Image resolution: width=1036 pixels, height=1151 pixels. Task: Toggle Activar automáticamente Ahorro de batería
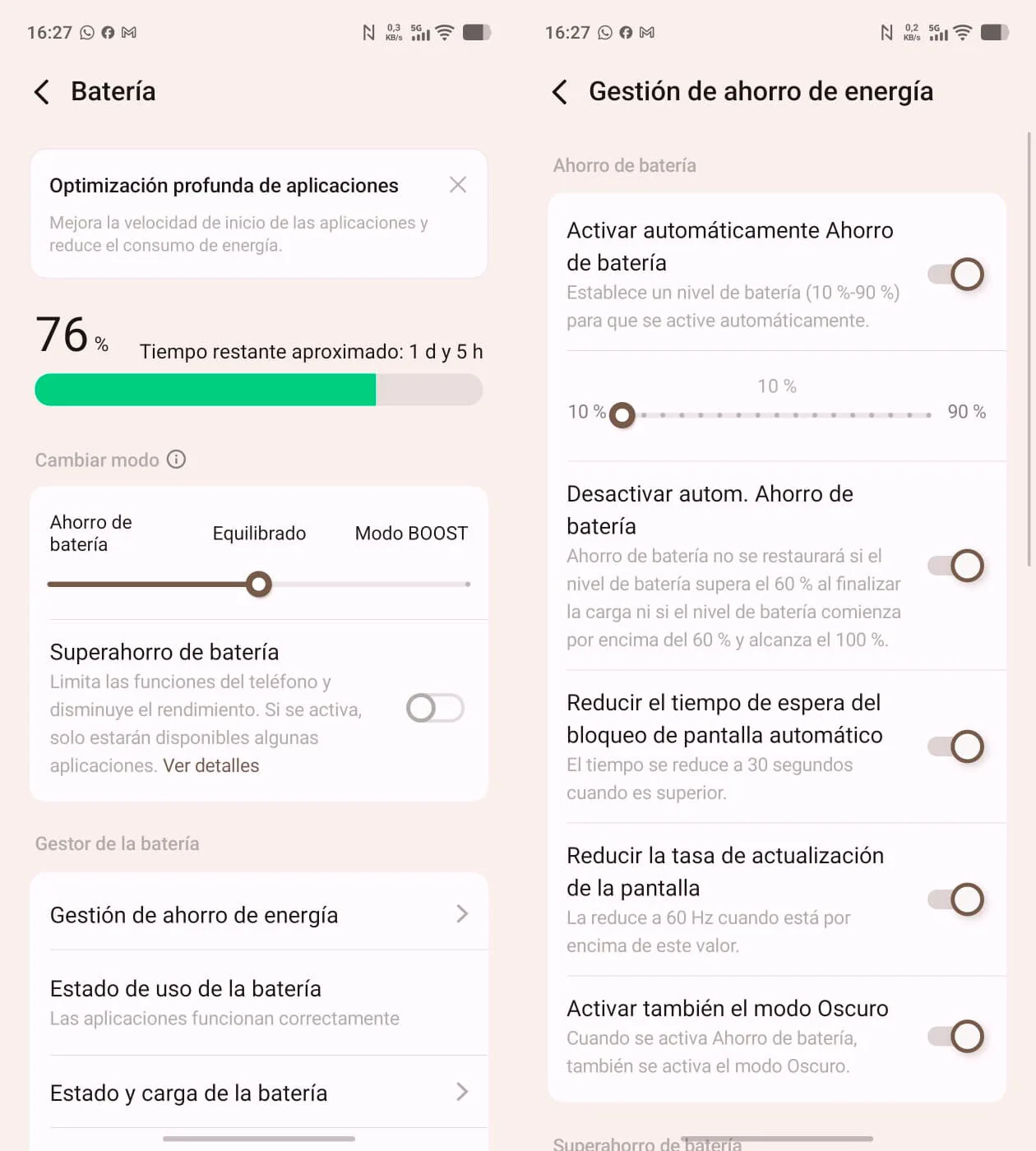point(955,275)
